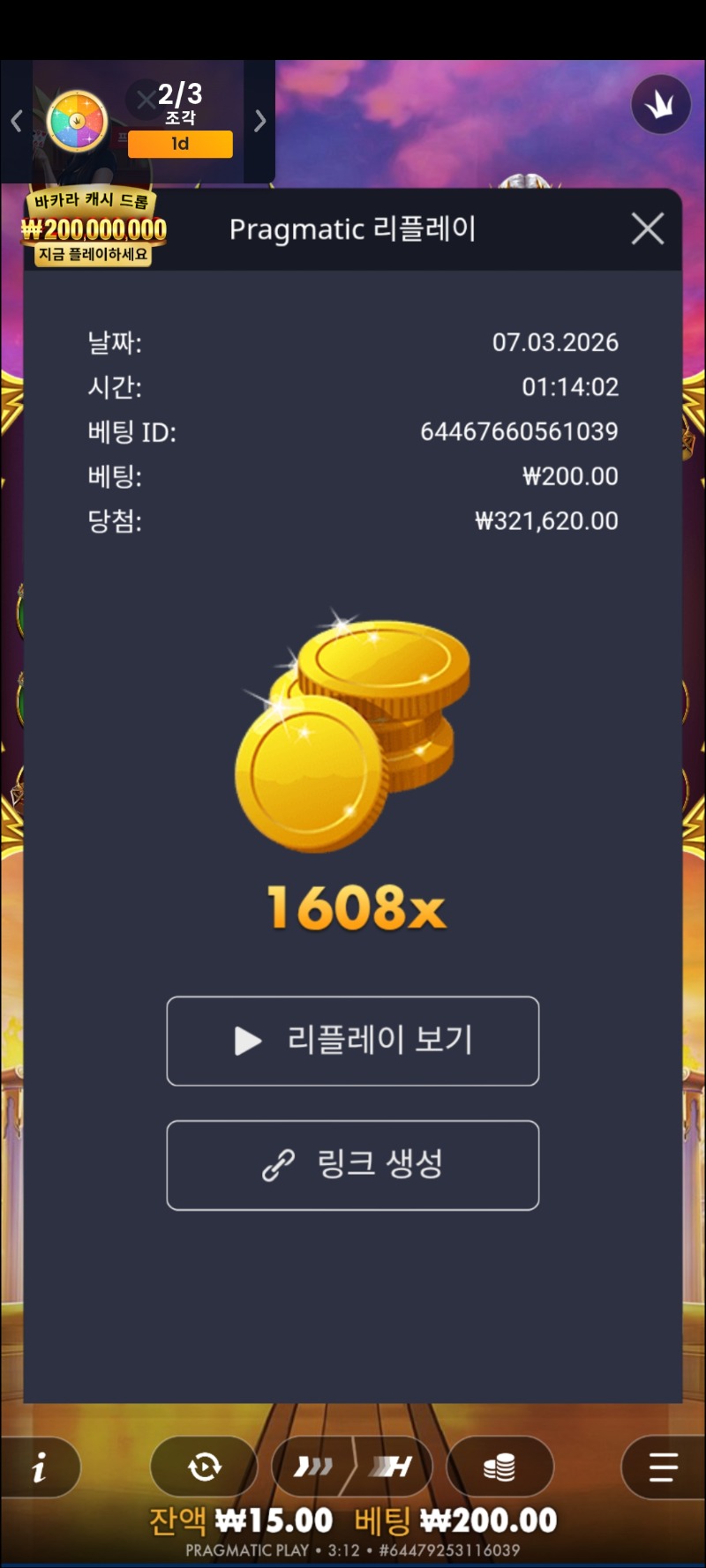
Task: Enable the turbo spin arrows
Action: [313, 1467]
